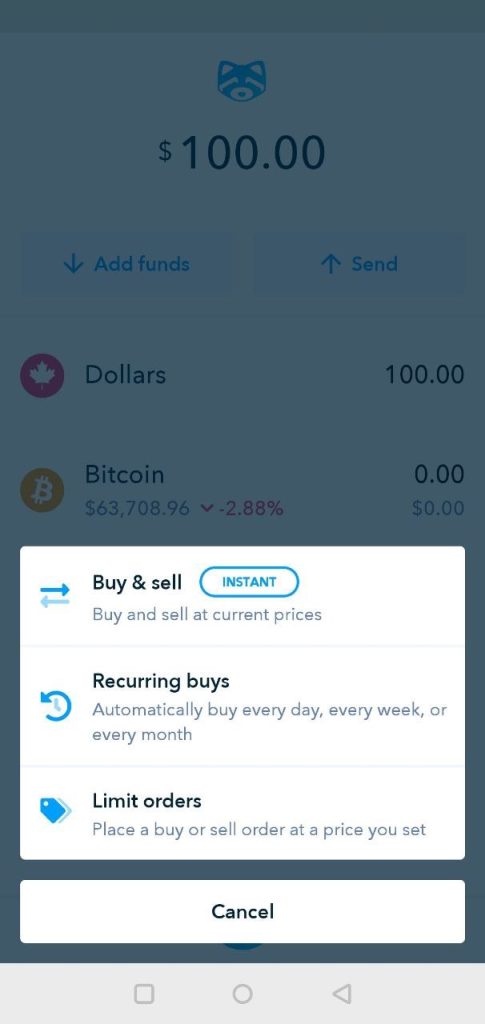Open Recurring buys setup
Image resolution: width=485 pixels, height=1024 pixels.
242,707
